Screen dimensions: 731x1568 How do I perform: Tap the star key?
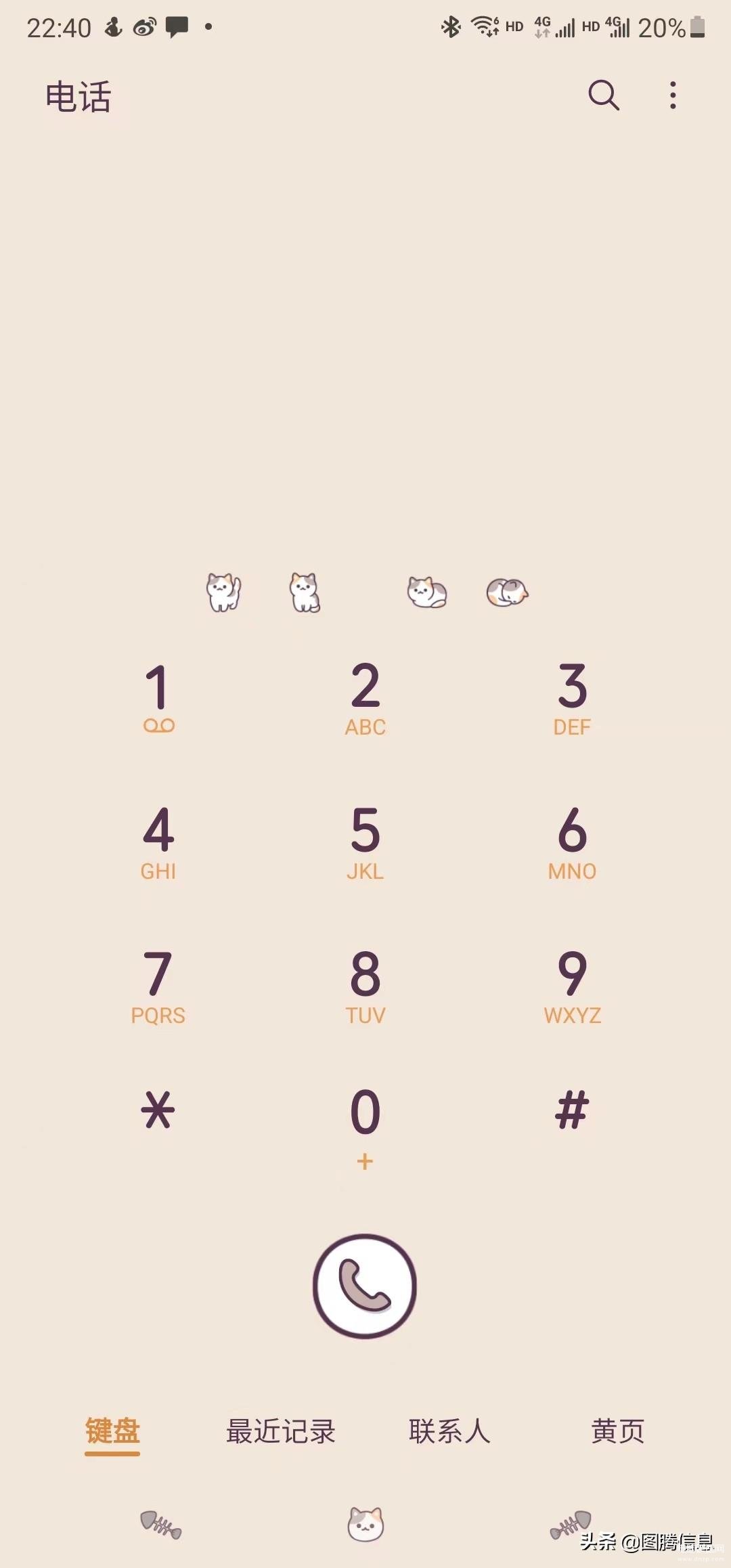(158, 1110)
